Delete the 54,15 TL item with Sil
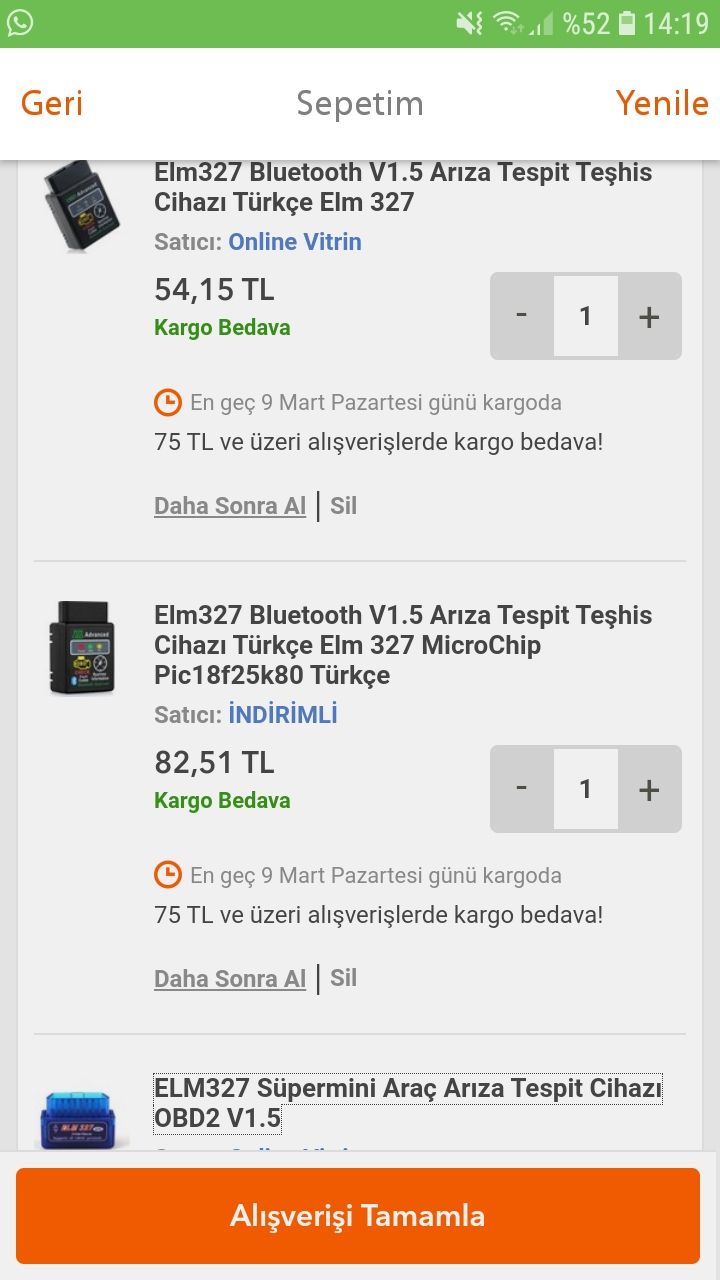The height and width of the screenshot is (1280, 720). point(343,506)
